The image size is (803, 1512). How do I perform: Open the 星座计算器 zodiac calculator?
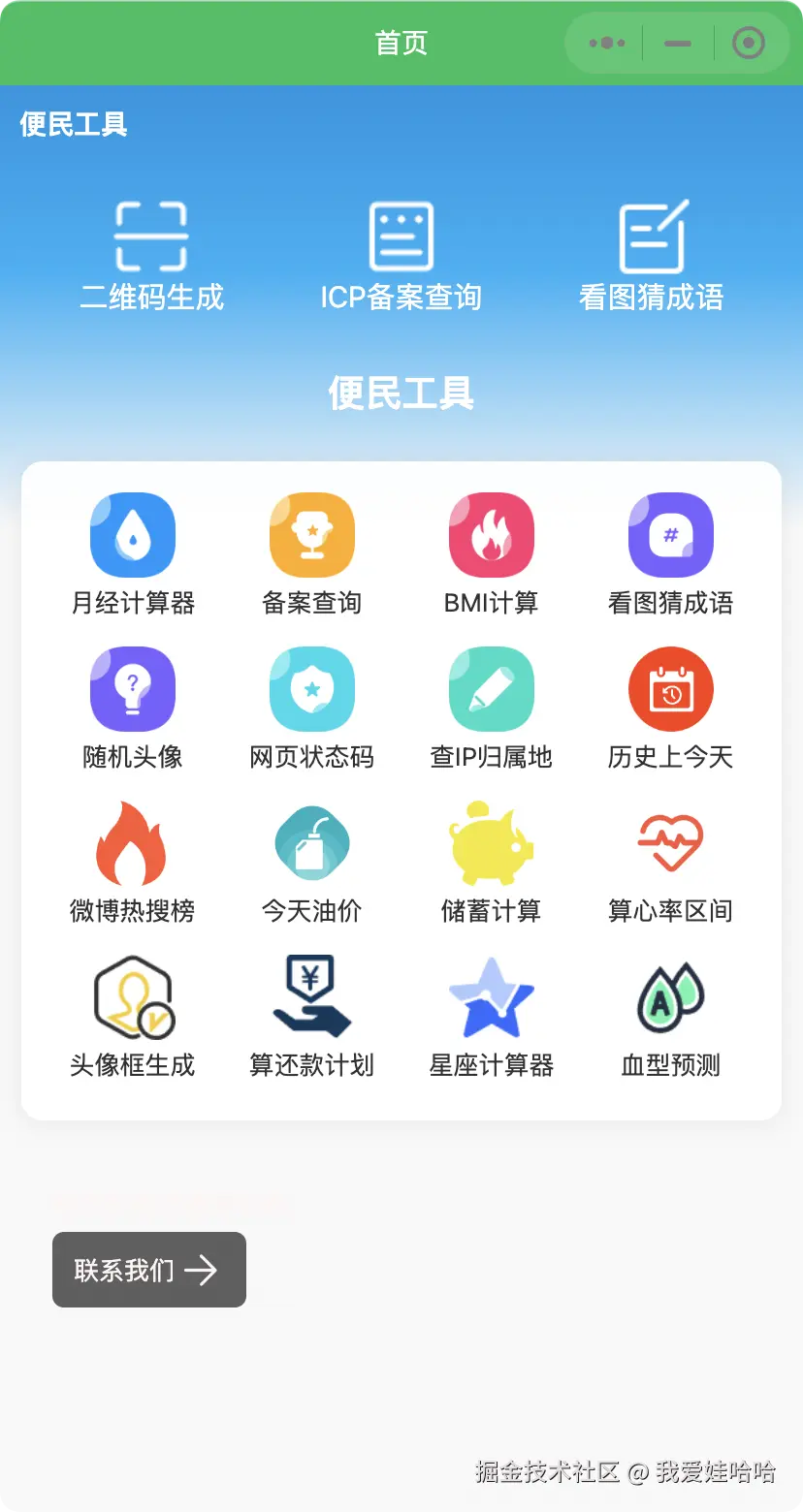[491, 1016]
